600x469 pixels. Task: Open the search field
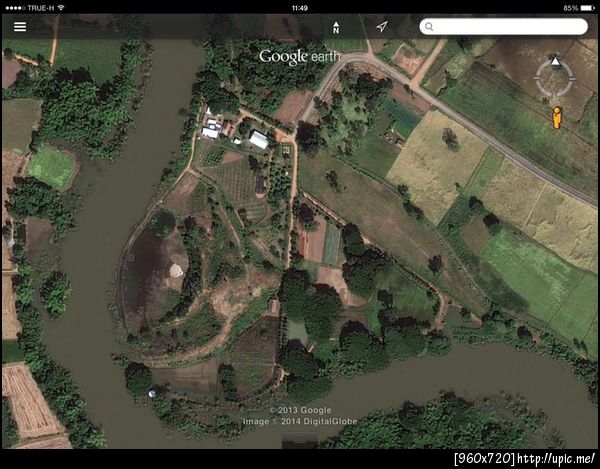503,27
